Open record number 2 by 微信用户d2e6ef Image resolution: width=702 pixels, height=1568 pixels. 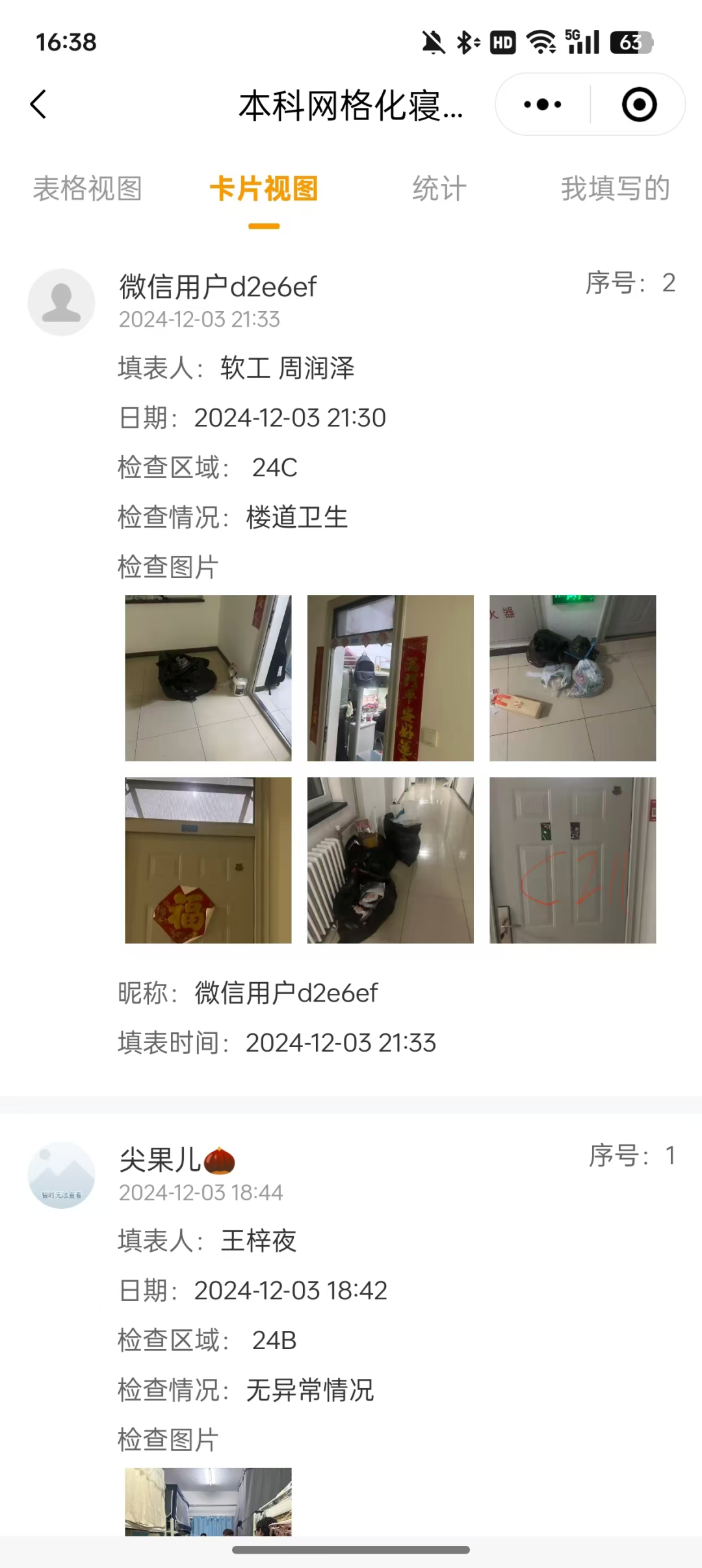click(218, 287)
